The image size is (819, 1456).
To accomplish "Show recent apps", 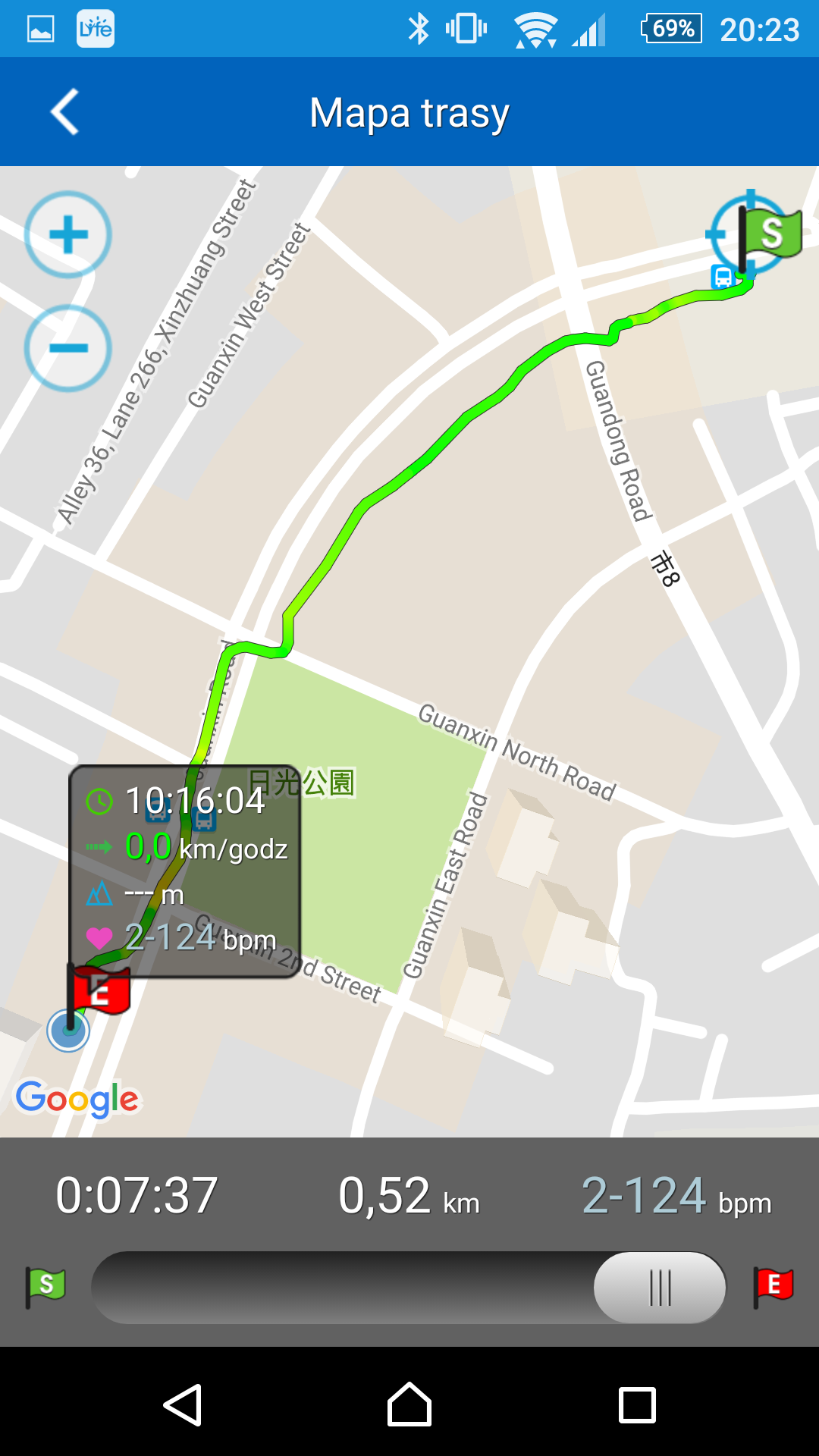I will tap(637, 1405).
